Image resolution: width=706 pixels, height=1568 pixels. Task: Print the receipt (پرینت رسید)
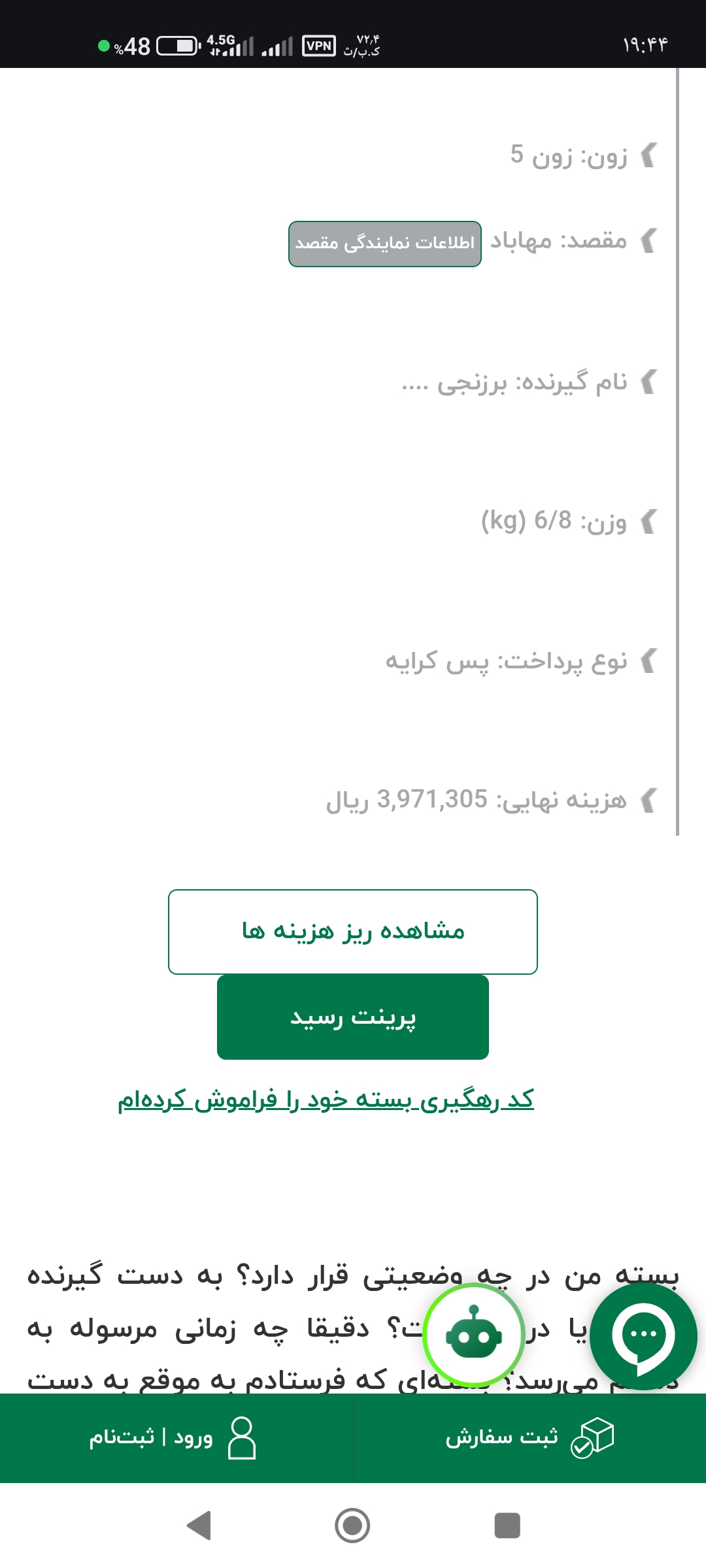click(353, 1017)
